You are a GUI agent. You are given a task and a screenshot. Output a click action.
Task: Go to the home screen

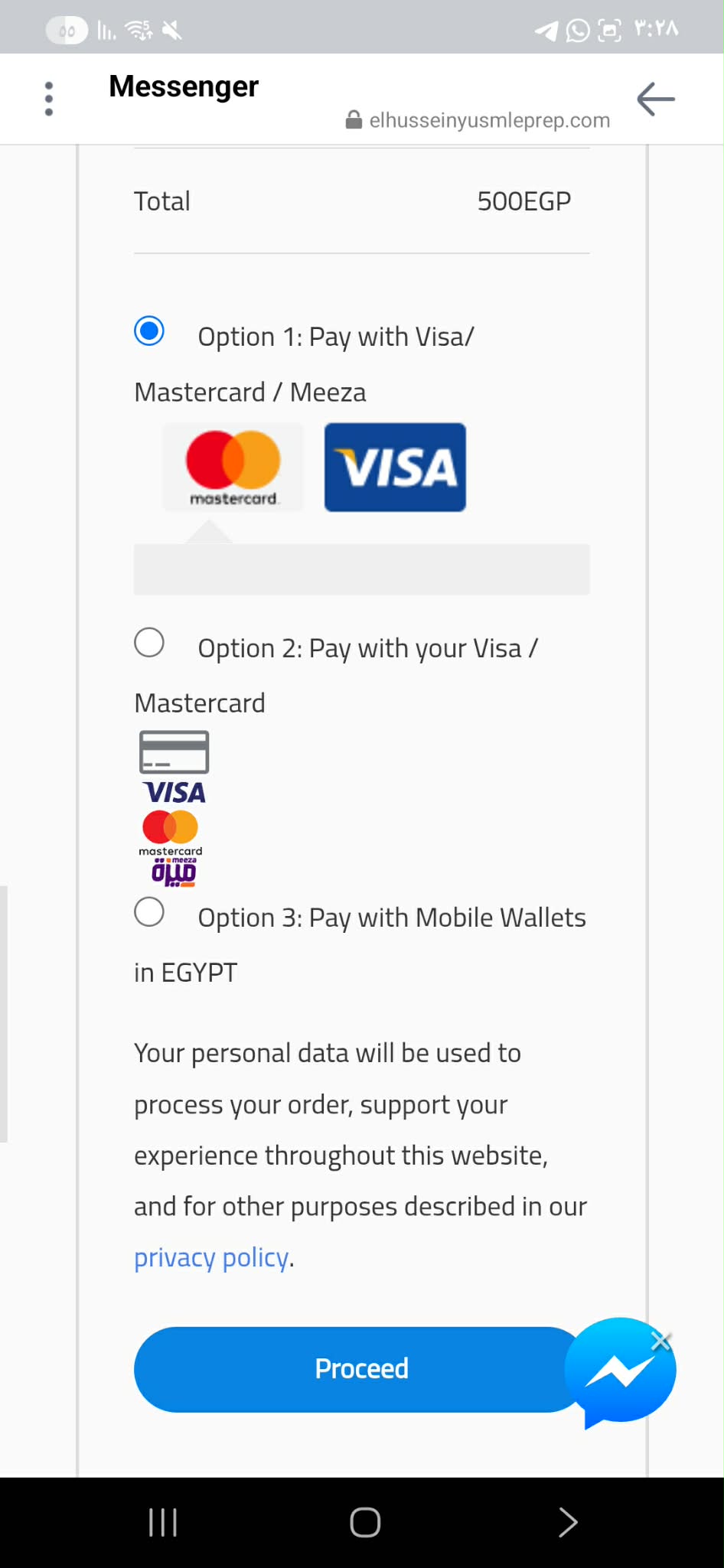(x=365, y=1522)
